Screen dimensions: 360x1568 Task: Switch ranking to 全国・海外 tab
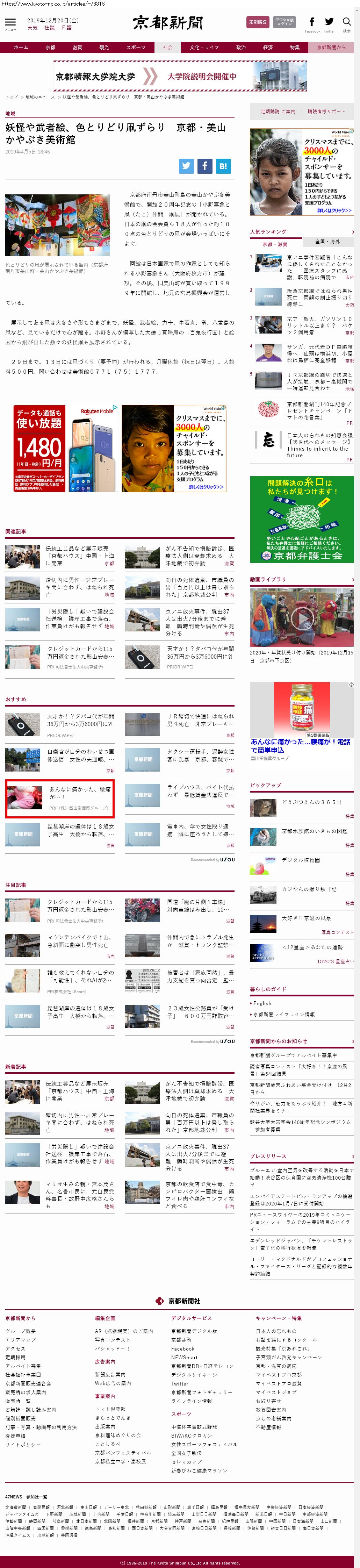(328, 242)
